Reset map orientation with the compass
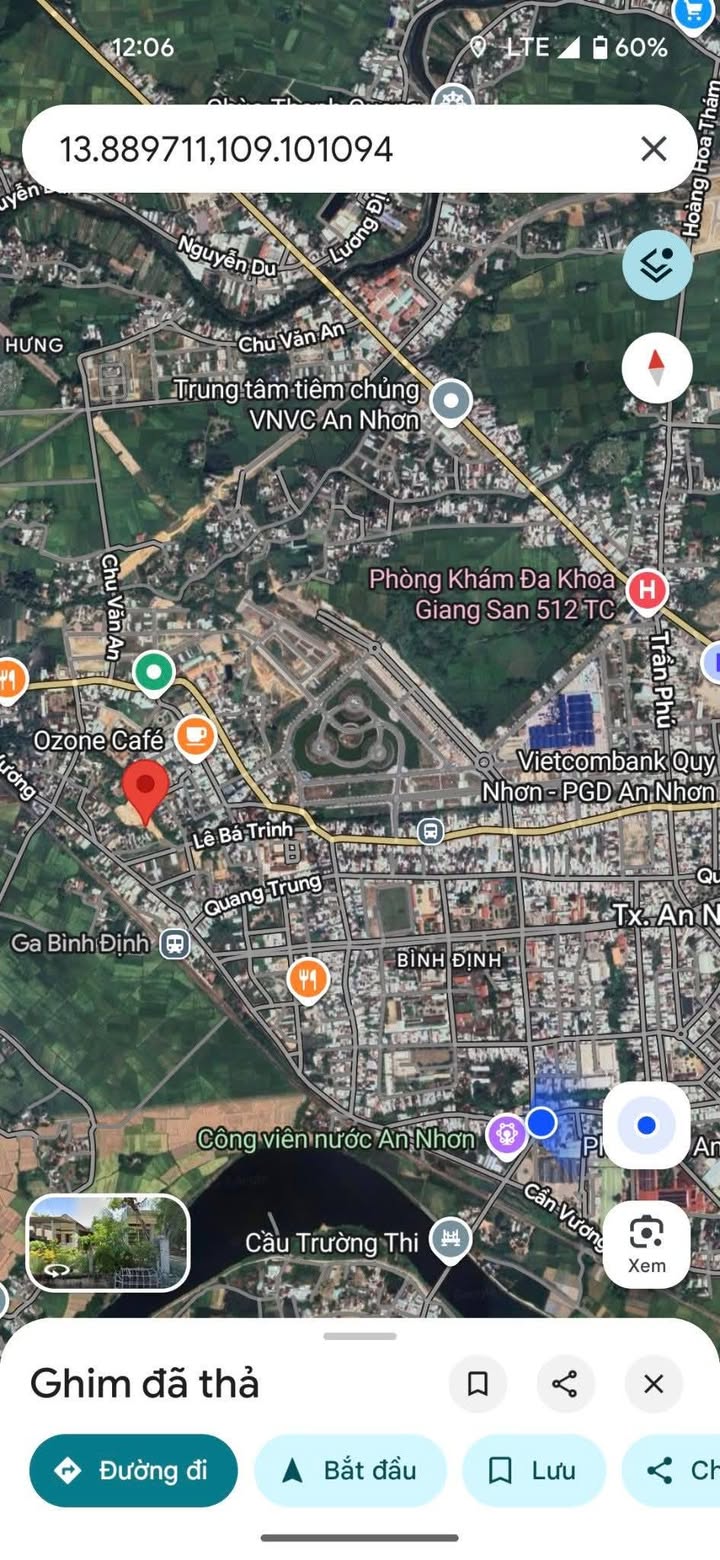720x1560 pixels. 657,368
